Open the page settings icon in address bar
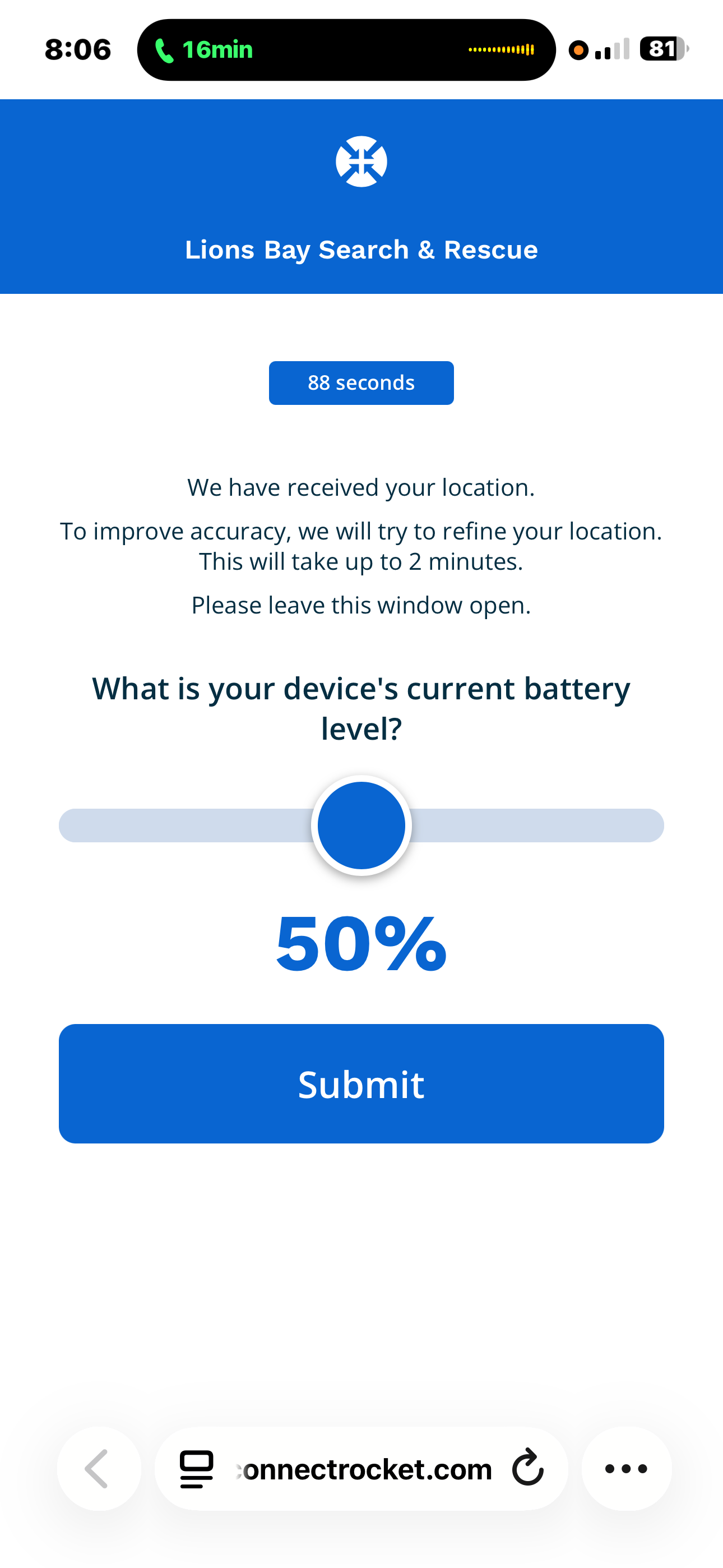This screenshot has height=1568, width=723. click(197, 1469)
